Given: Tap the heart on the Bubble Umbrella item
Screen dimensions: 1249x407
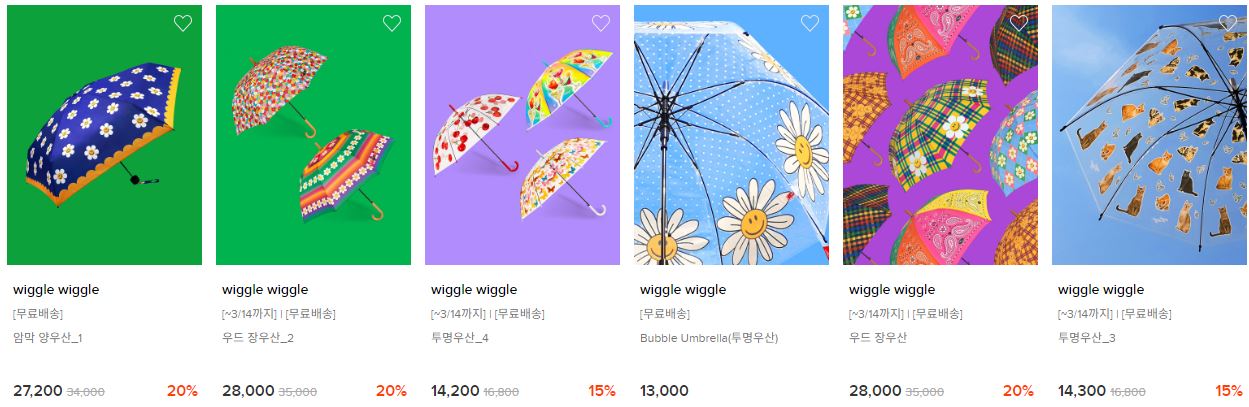Looking at the screenshot, I should pos(810,23).
